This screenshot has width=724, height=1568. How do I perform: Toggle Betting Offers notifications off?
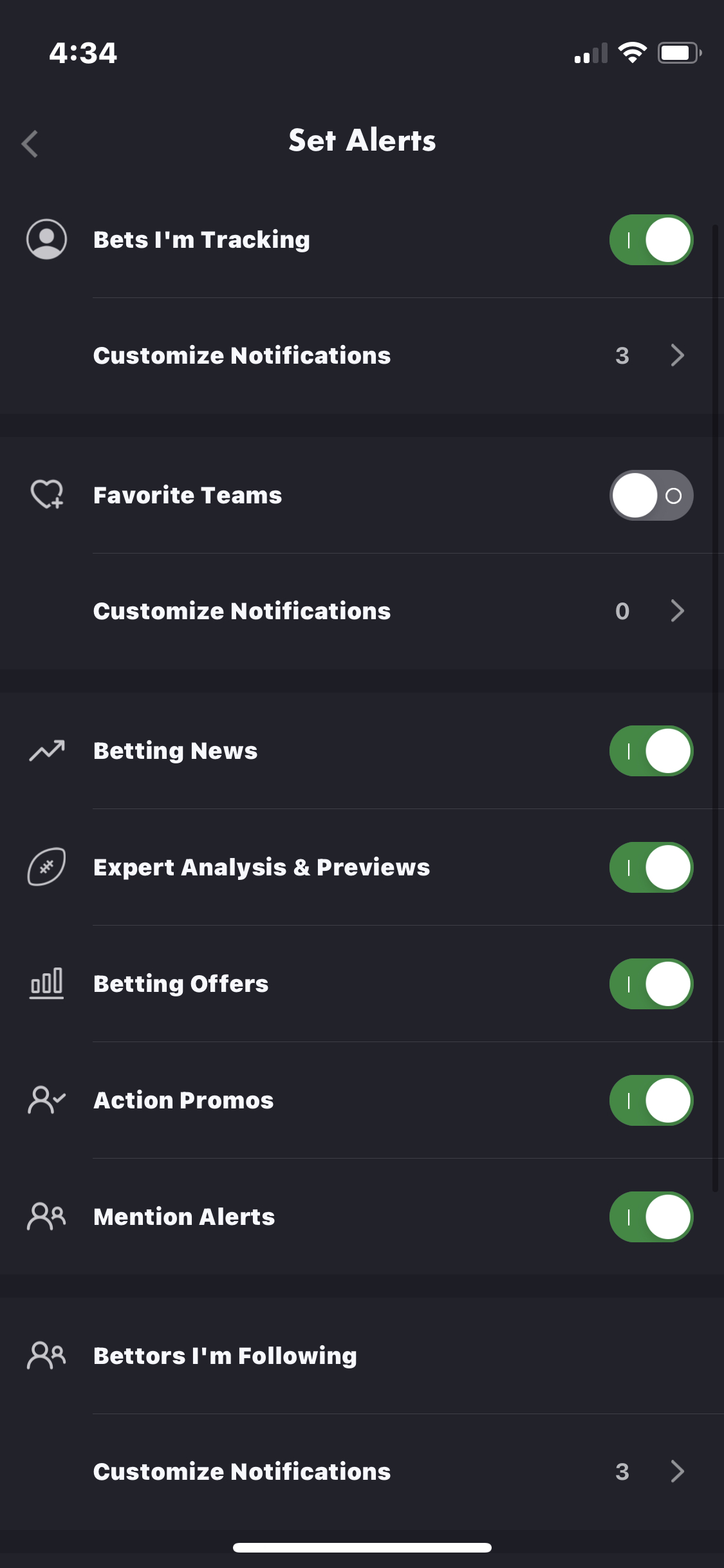[651, 984]
